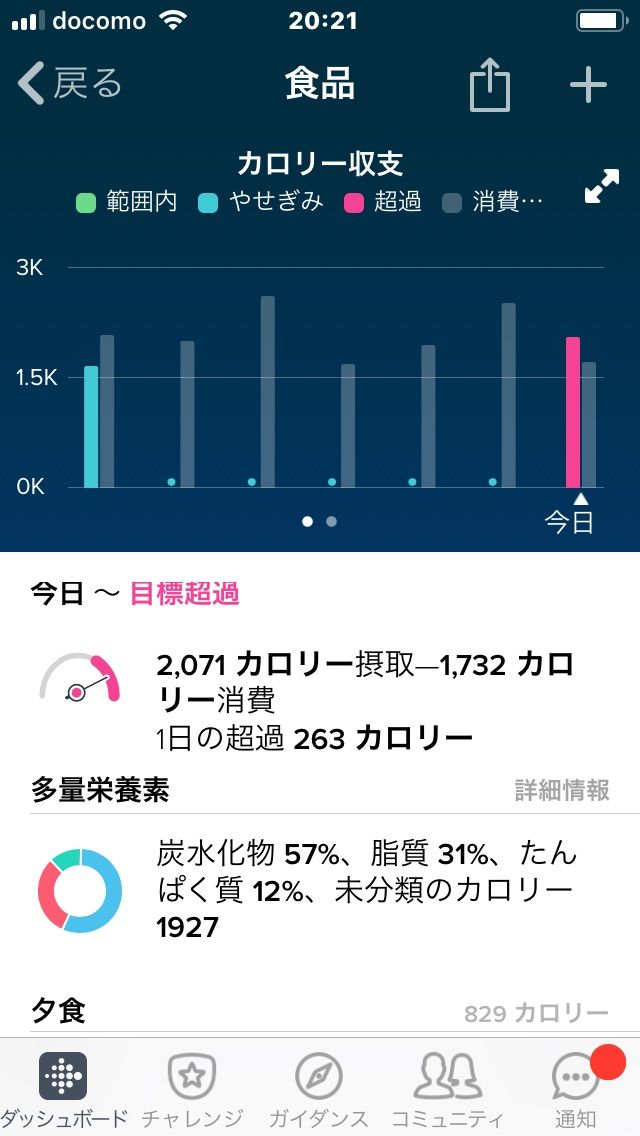Open the コミュニティ tab
This screenshot has width=640, height=1136.
[446, 1088]
